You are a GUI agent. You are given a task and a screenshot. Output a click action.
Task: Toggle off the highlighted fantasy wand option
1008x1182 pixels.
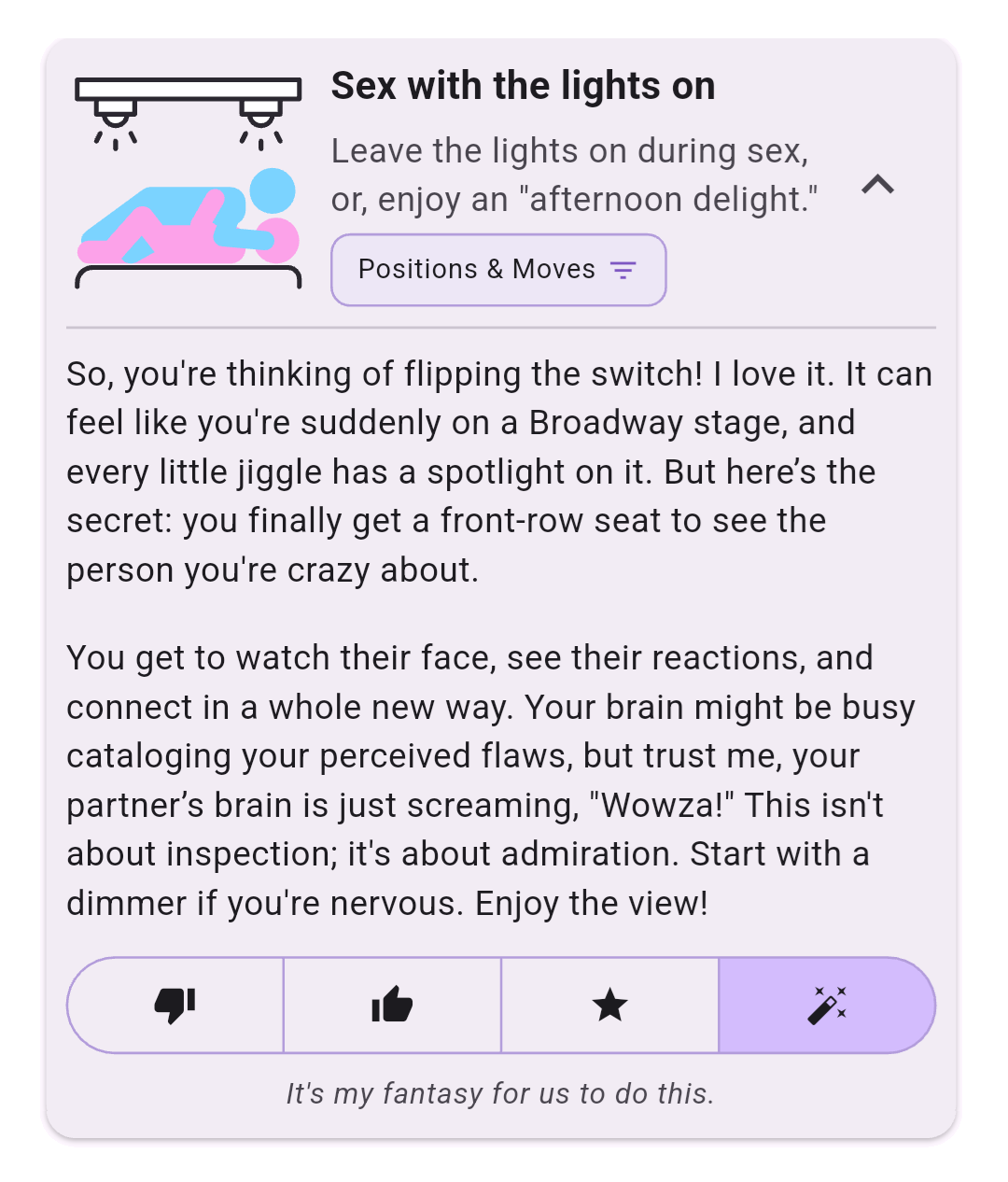(827, 1006)
